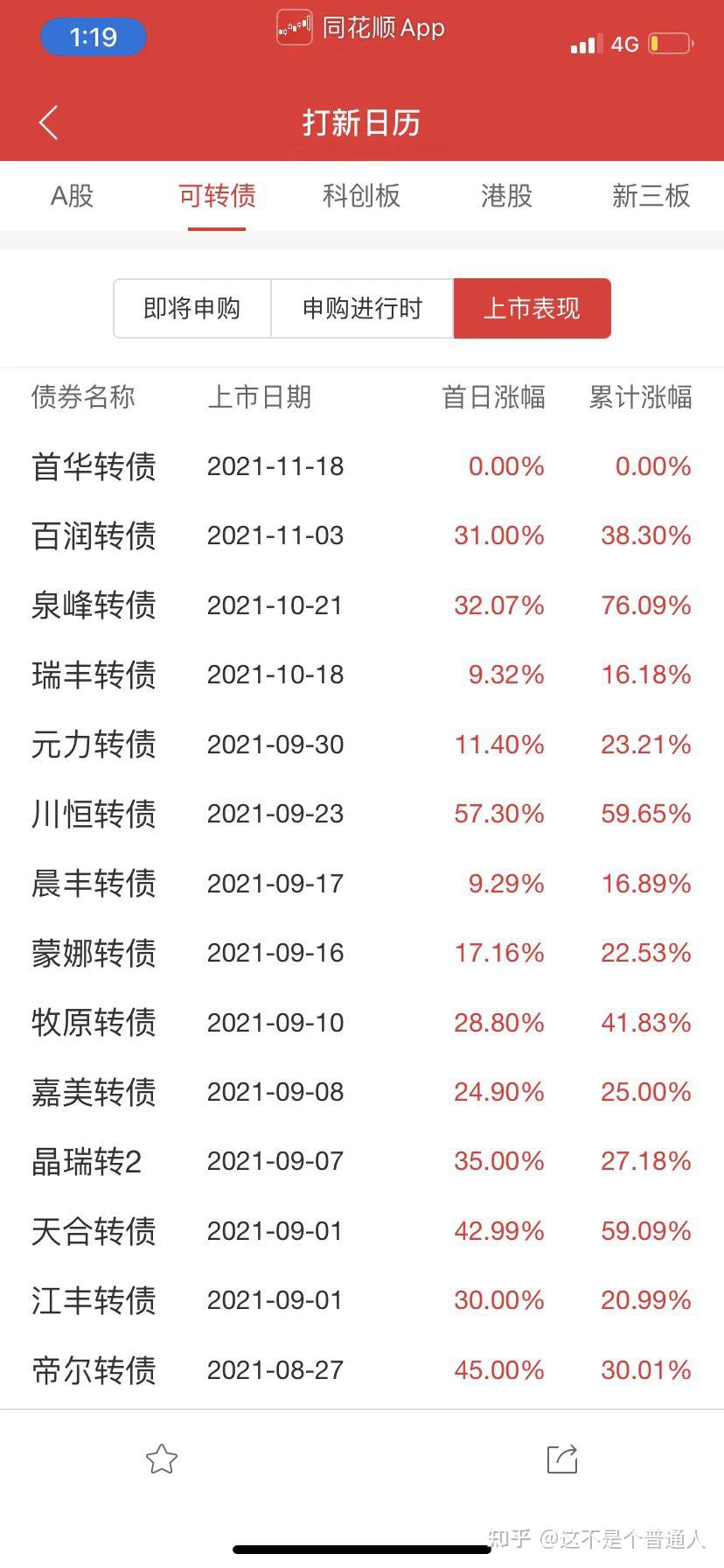Open the 科创板 tab
Image resolution: width=724 pixels, height=1568 pixels.
(x=361, y=196)
